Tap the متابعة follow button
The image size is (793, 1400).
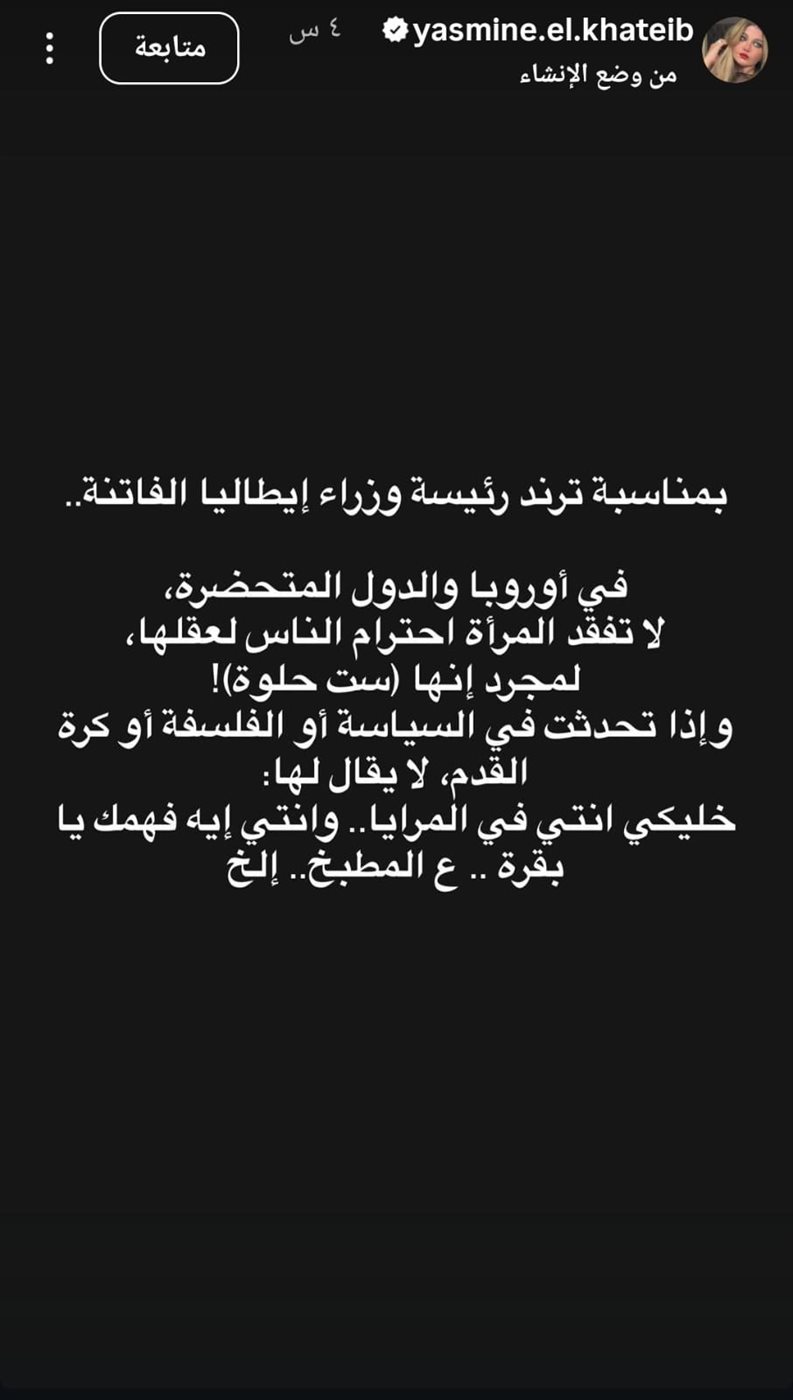169,49
